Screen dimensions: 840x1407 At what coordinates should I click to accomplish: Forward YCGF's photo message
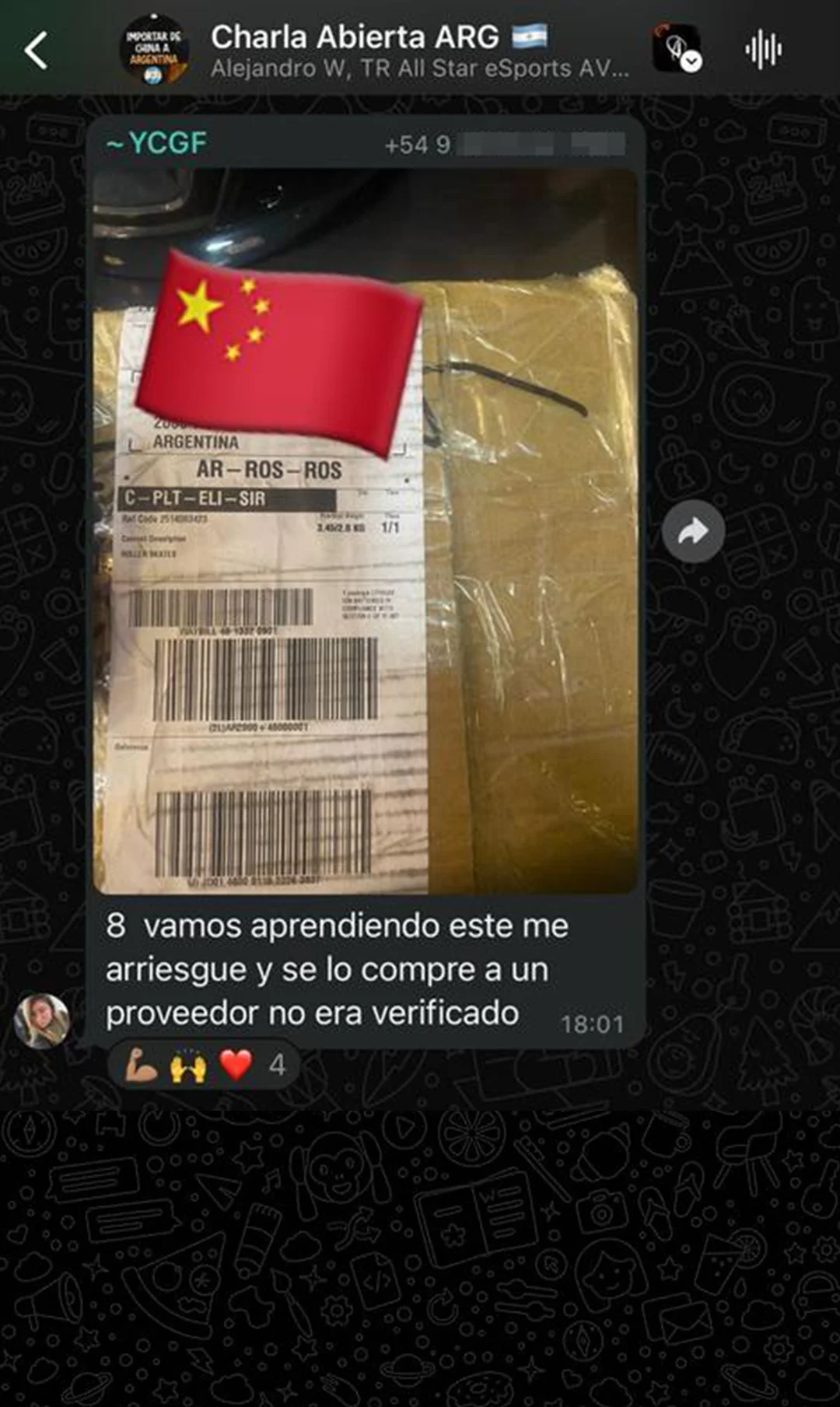(693, 532)
